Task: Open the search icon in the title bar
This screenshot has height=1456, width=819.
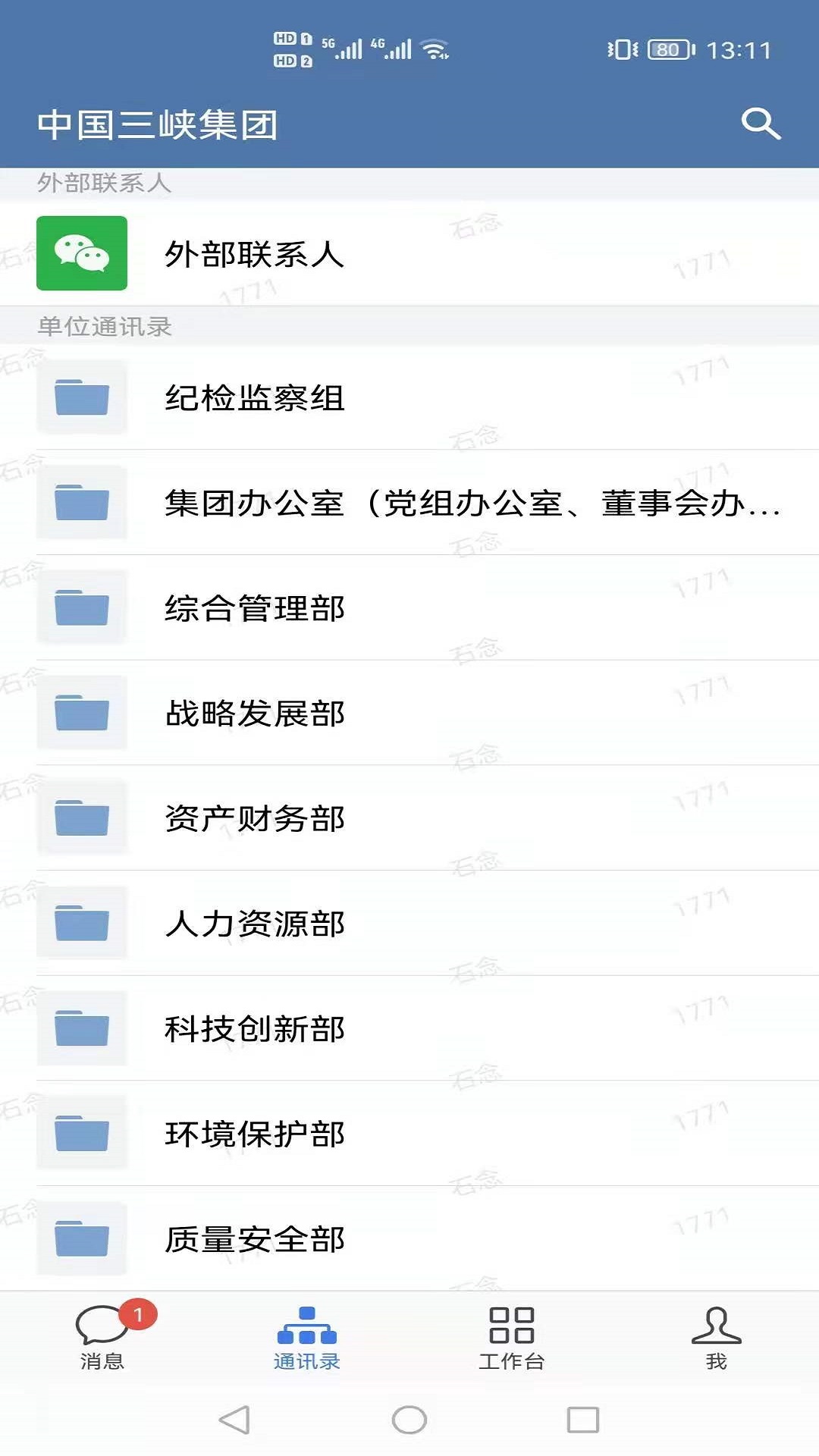Action: pyautogui.click(x=761, y=124)
